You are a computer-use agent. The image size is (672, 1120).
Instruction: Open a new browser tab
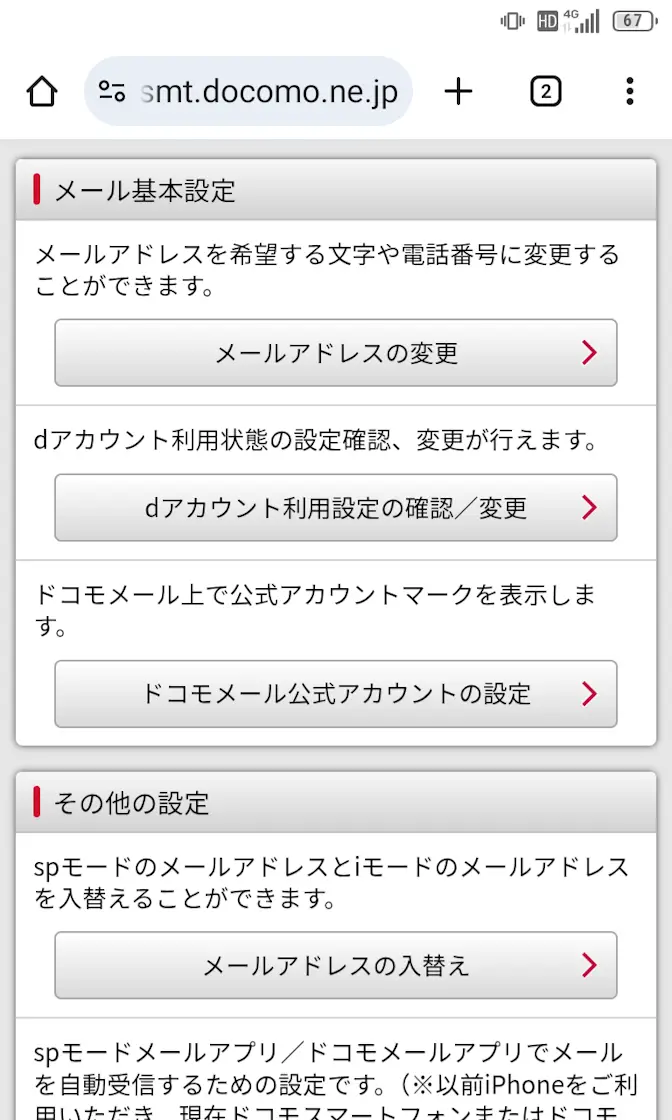(458, 92)
